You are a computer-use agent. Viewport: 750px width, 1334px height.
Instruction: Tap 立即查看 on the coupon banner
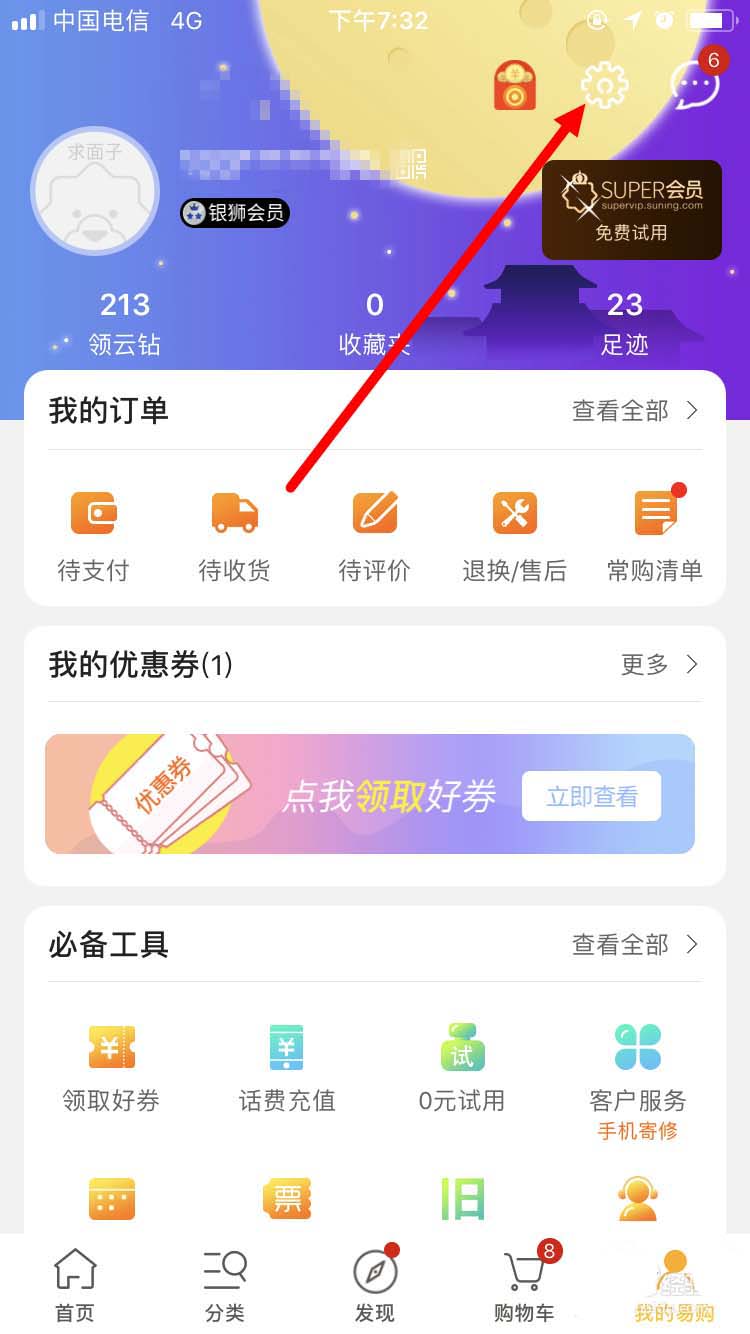[x=591, y=796]
